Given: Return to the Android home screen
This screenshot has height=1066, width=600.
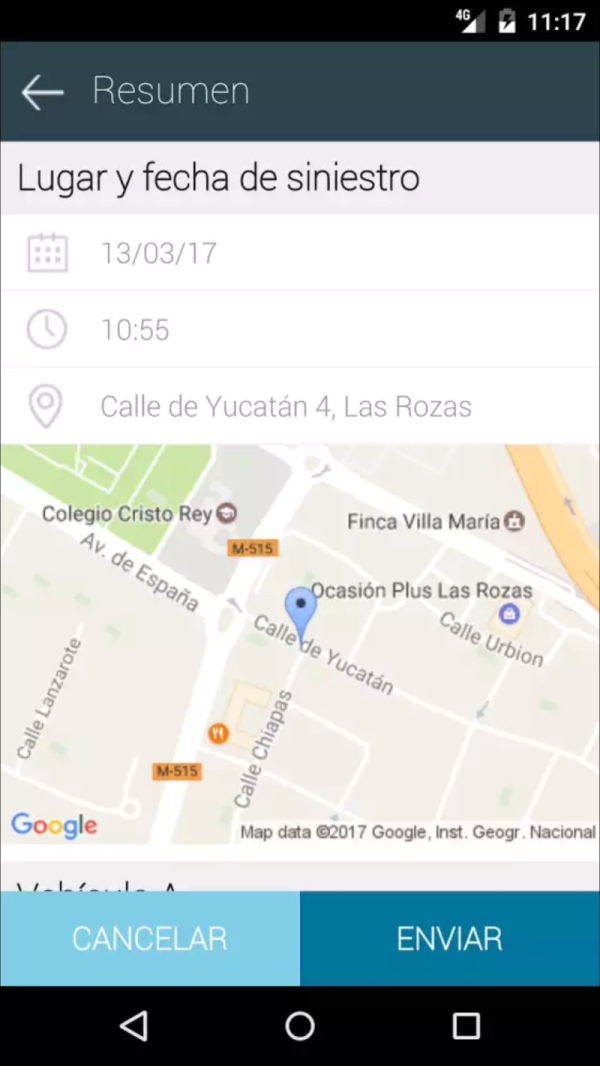Looking at the screenshot, I should (x=300, y=1025).
